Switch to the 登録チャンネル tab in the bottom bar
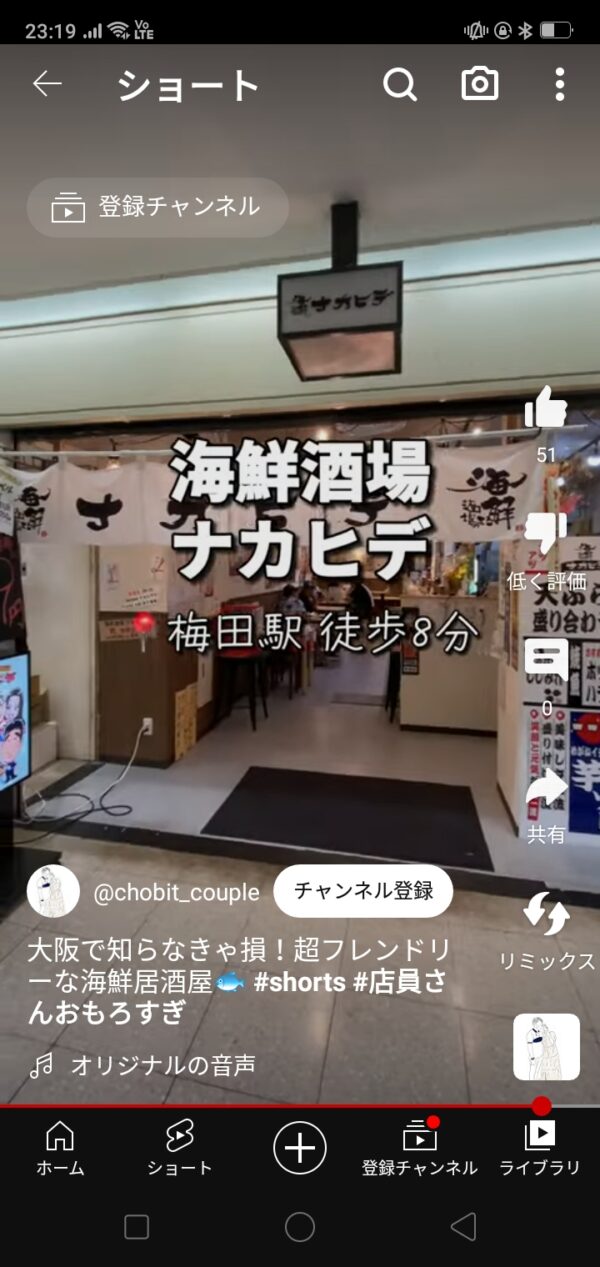The width and height of the screenshot is (600, 1267). pos(419,1147)
